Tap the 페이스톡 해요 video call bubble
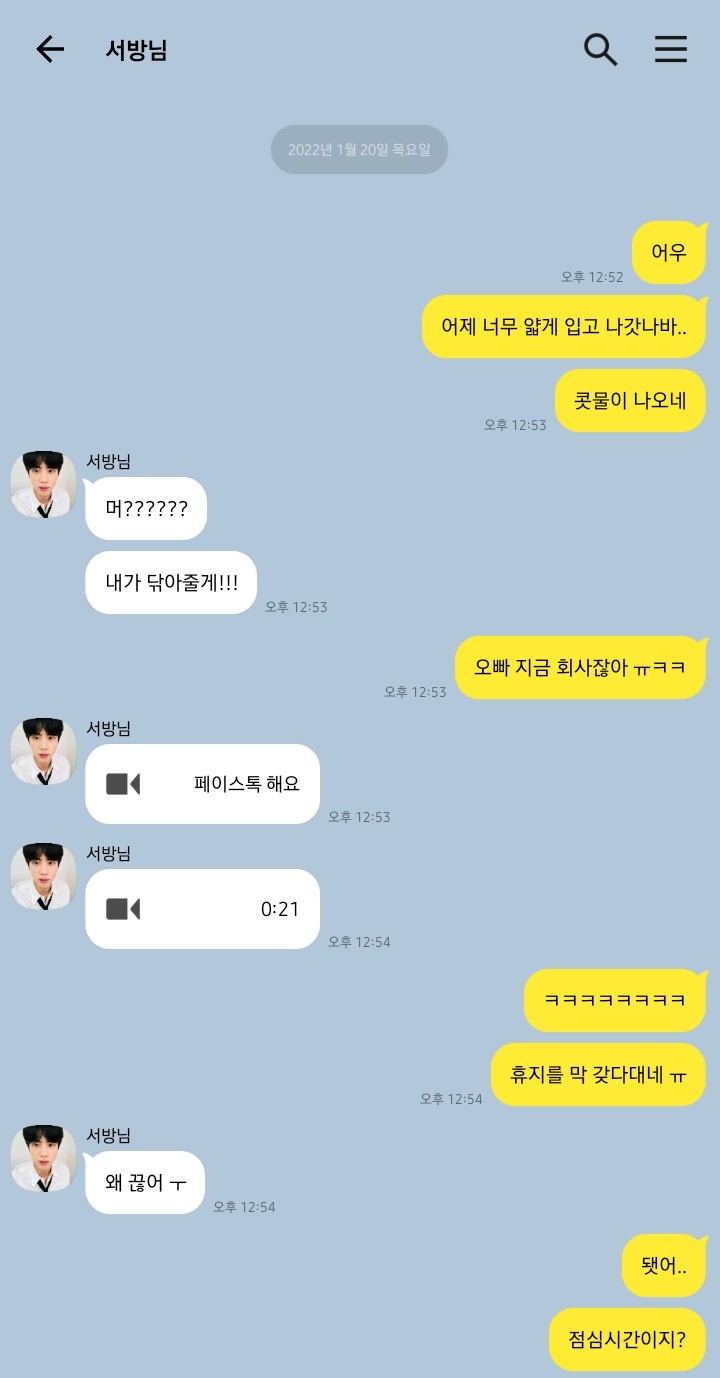This screenshot has width=720, height=1378. pos(202,784)
